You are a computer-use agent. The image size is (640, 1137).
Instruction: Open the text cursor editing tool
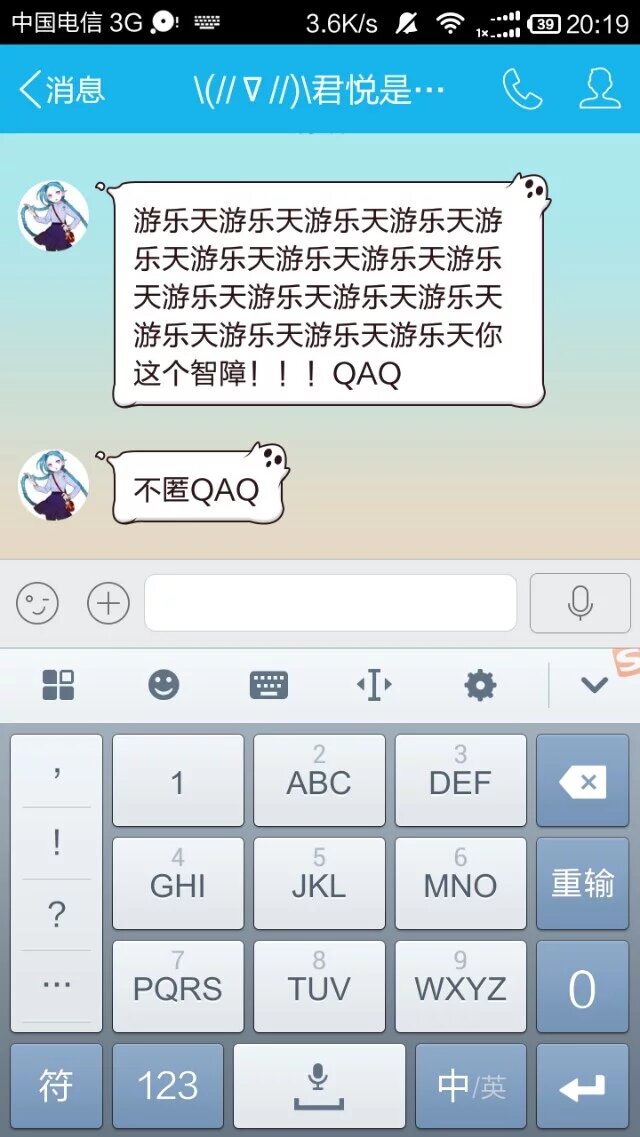pos(374,685)
